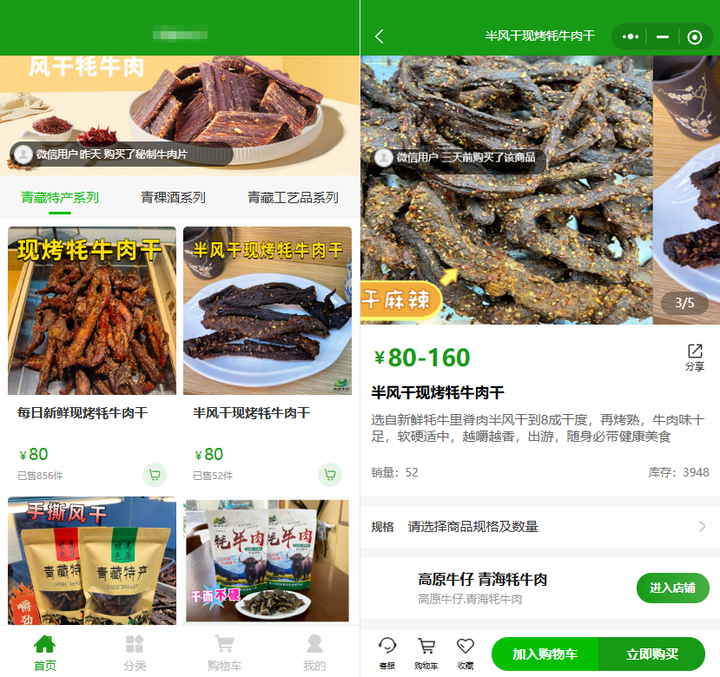This screenshot has width=720, height=677.
Task: Choose product spec and quantity in the 规格 row
Action: (540, 526)
